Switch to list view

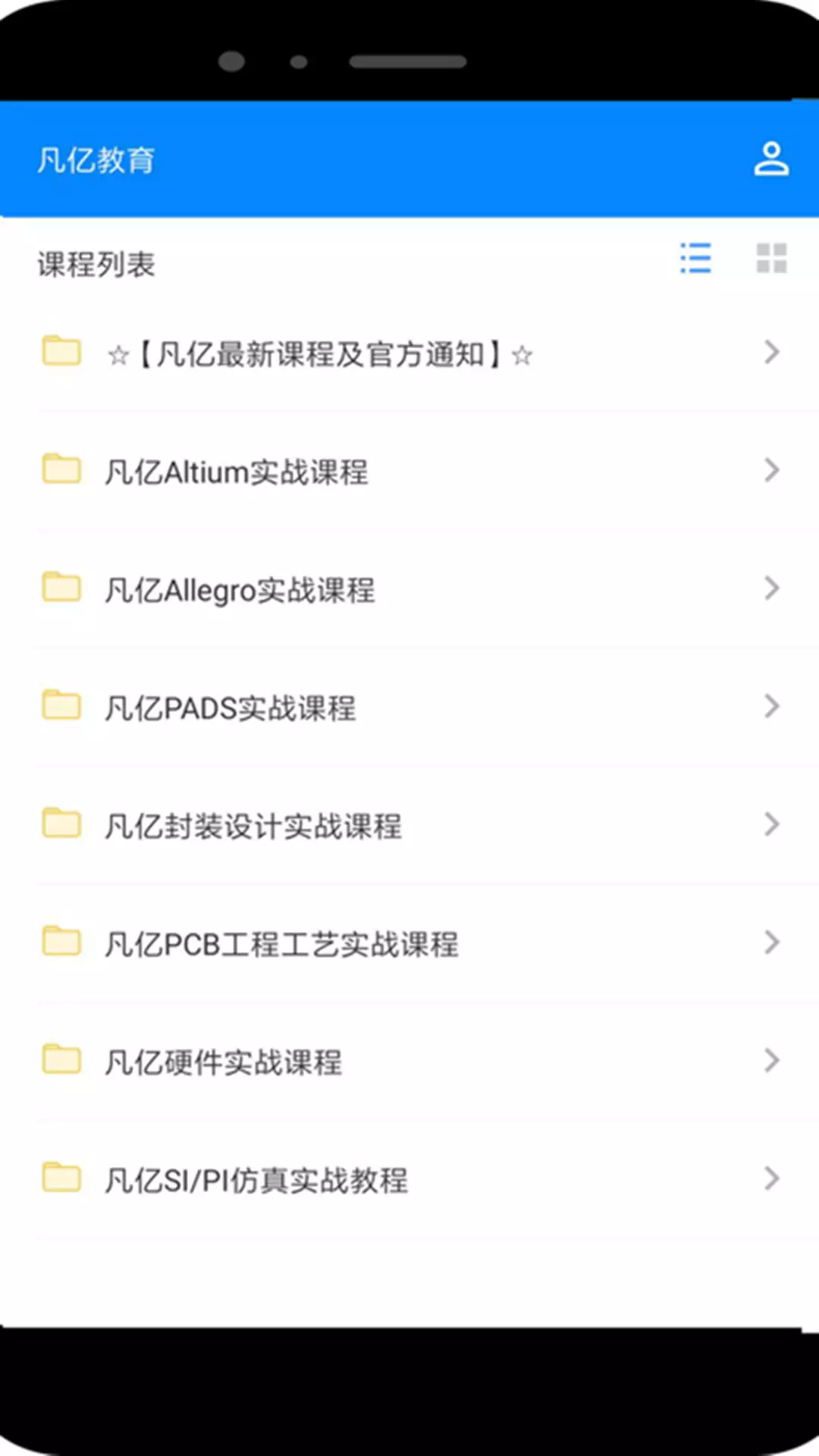[x=695, y=259]
